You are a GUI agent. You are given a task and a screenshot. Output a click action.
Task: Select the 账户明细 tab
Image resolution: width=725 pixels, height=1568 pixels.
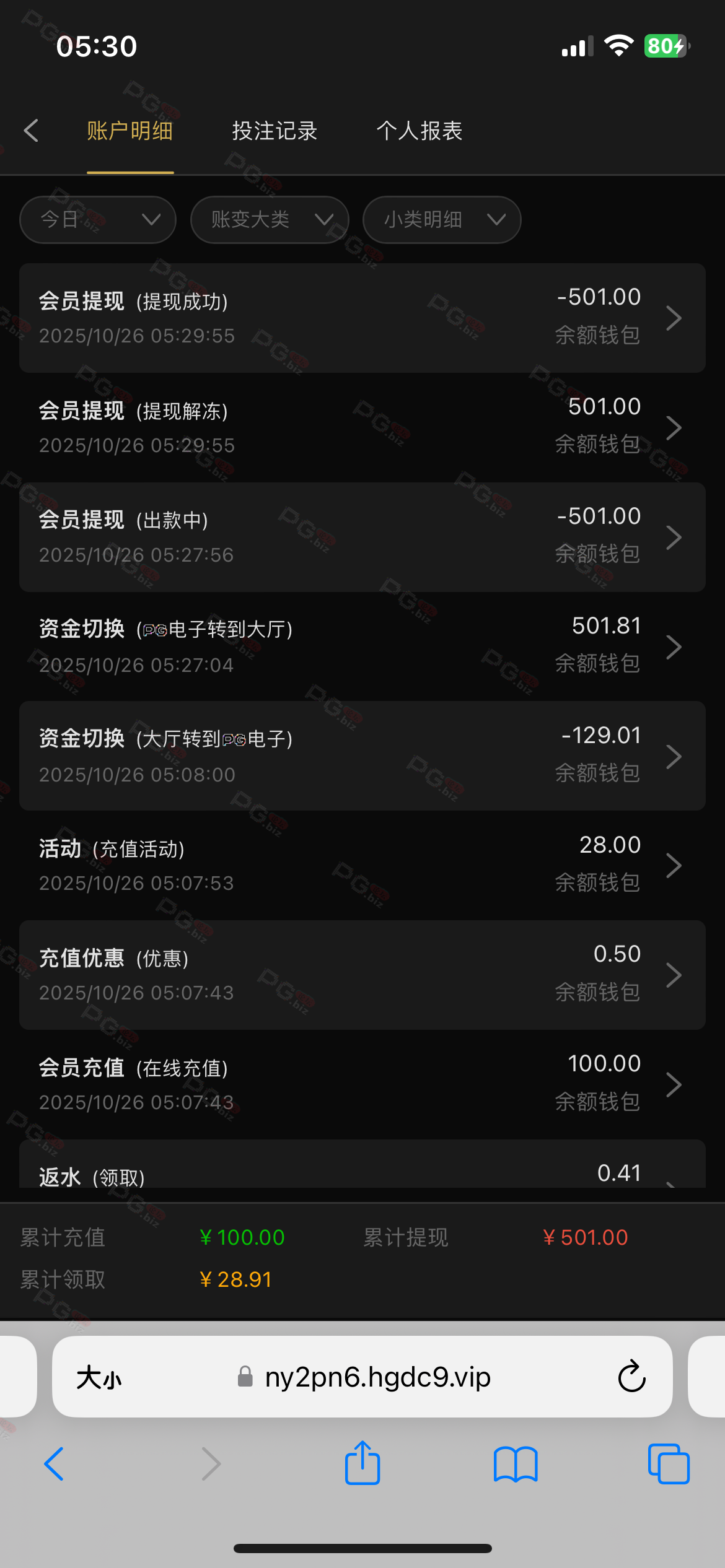[130, 131]
